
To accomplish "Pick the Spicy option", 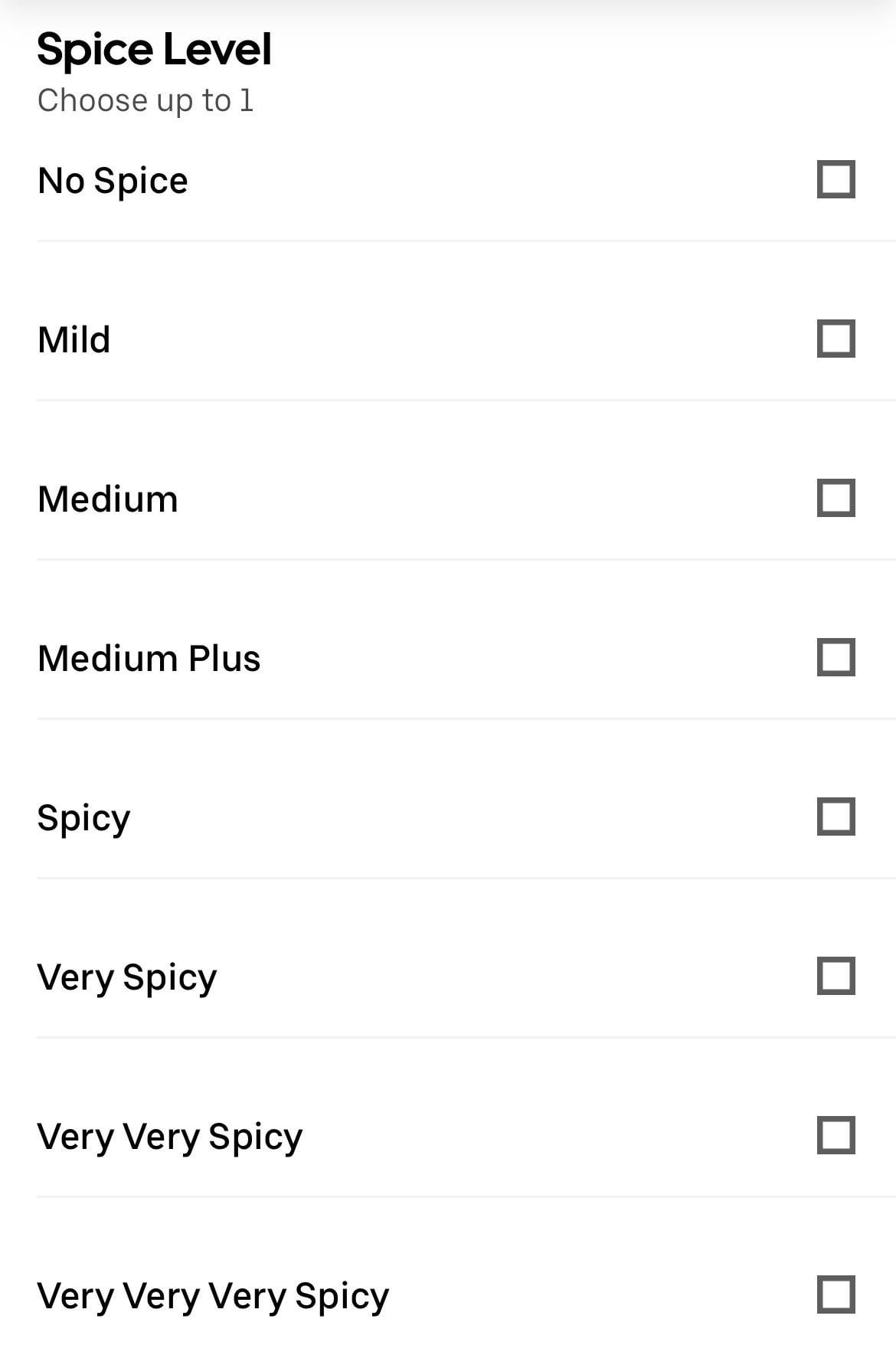I will pos(836,817).
